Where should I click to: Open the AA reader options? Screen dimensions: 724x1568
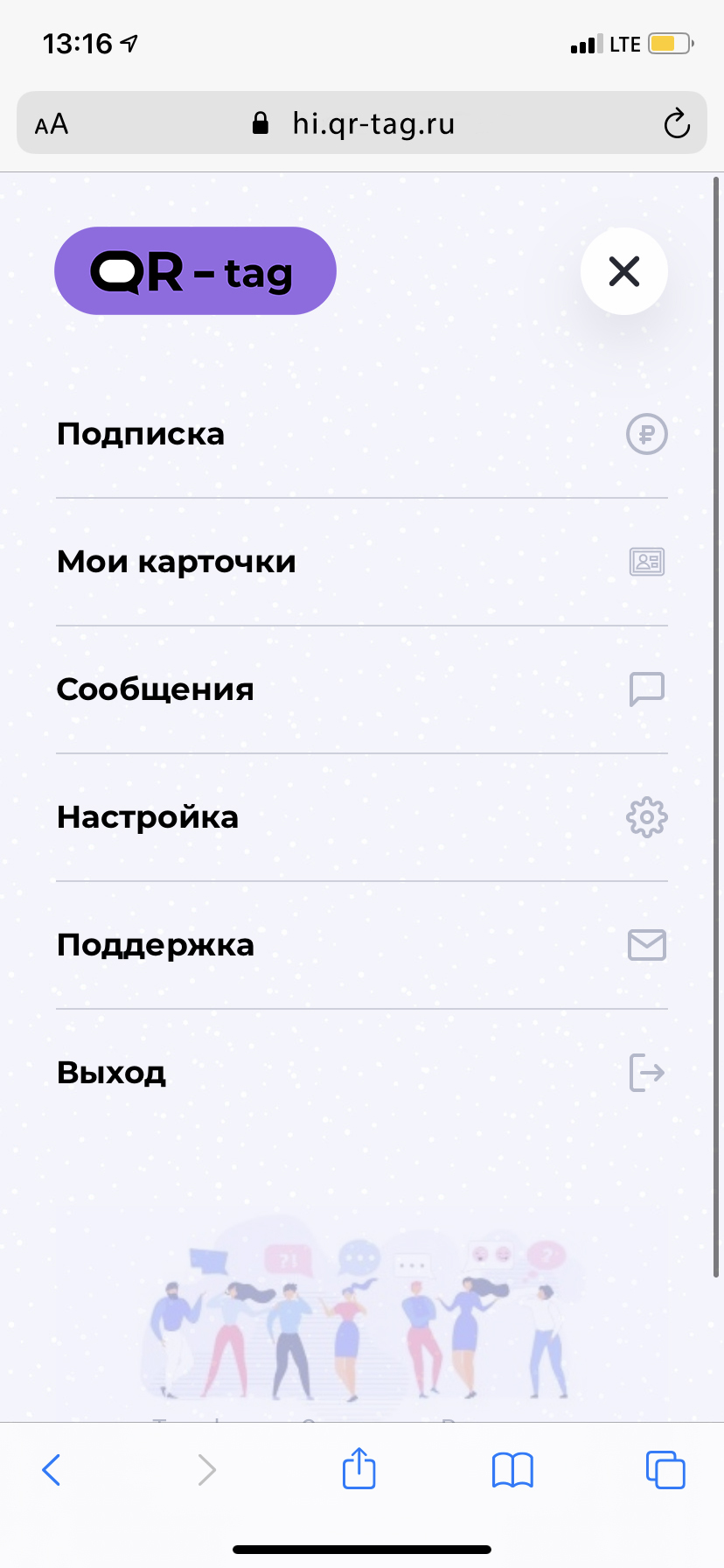pyautogui.click(x=52, y=124)
